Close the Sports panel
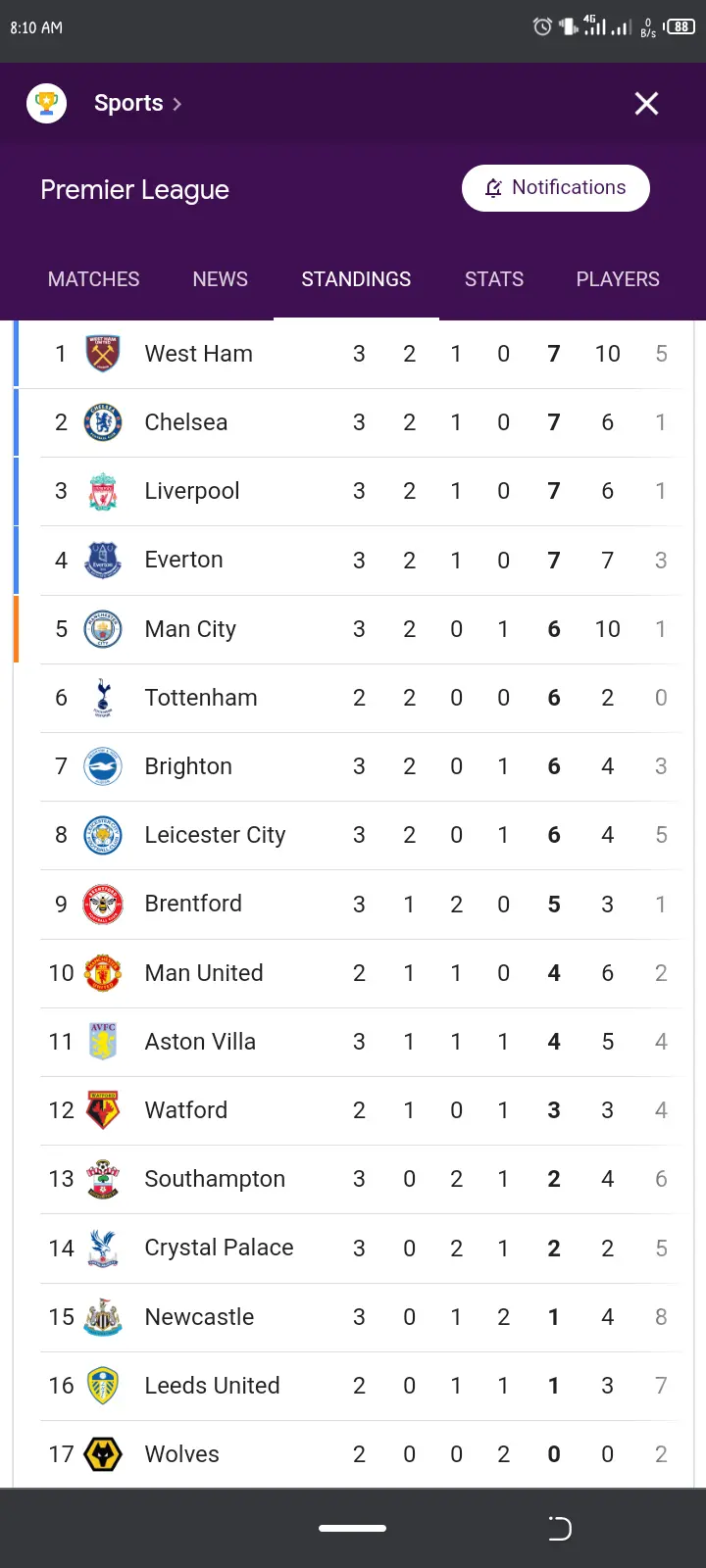This screenshot has width=706, height=1568. coord(646,104)
